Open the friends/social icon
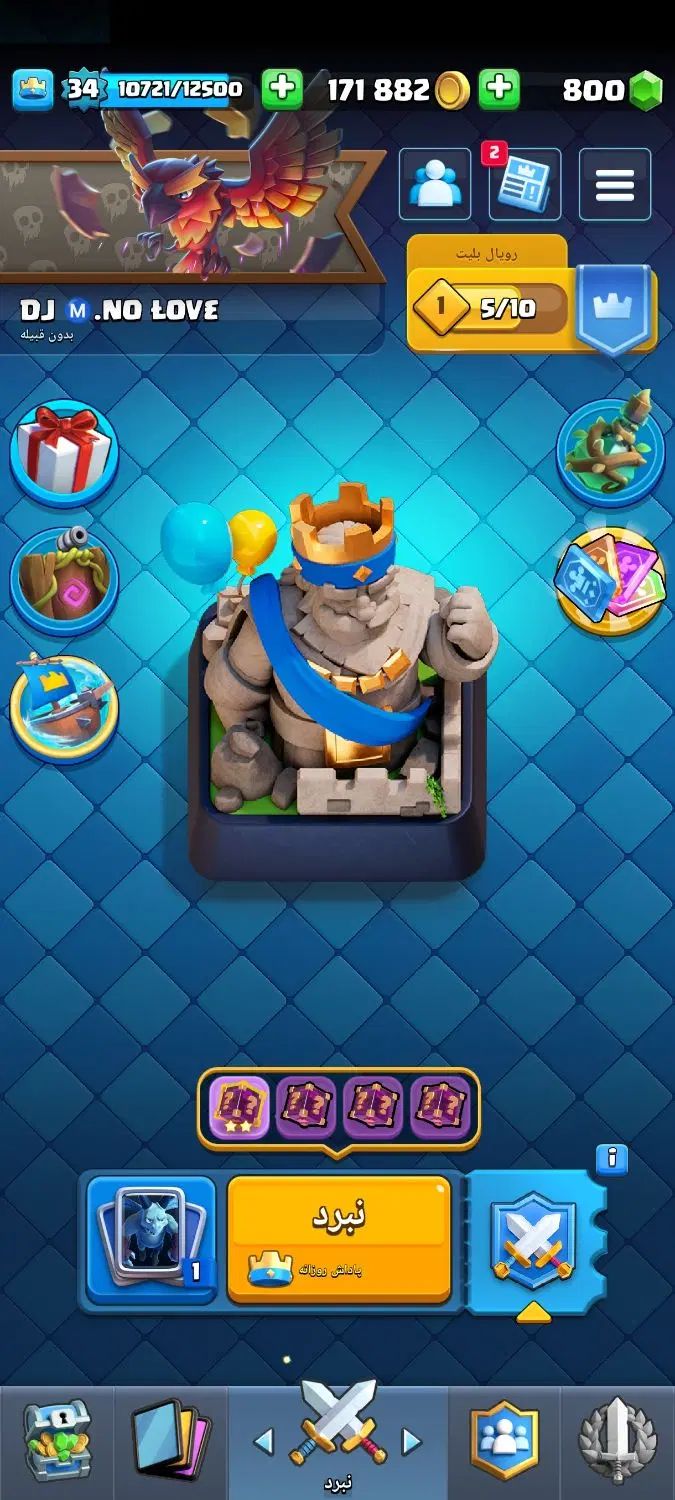This screenshot has height=1500, width=675. click(x=435, y=184)
